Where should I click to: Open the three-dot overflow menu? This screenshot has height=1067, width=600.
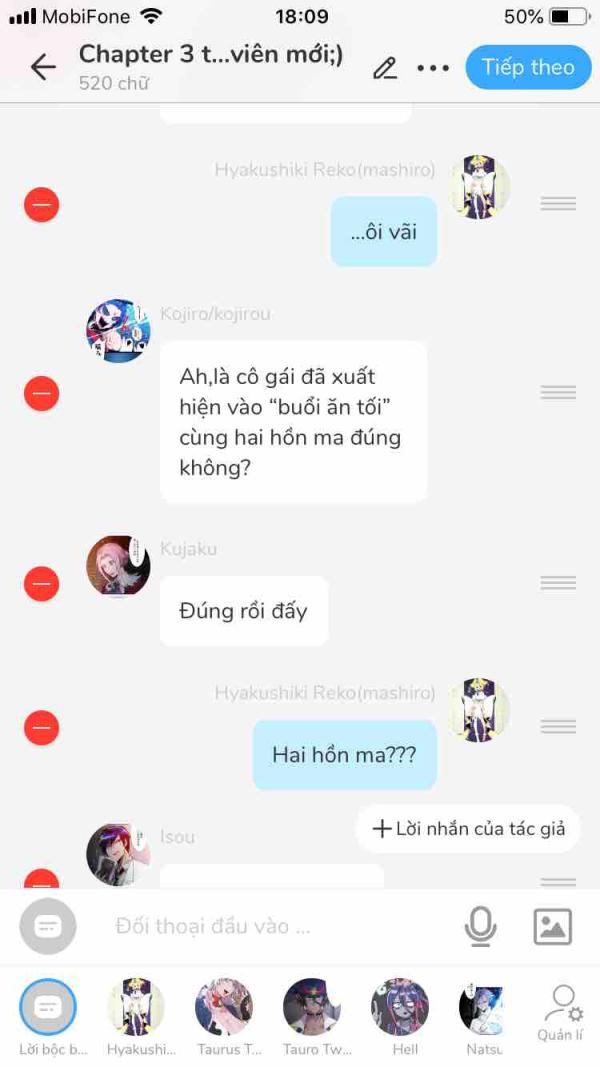point(433,68)
